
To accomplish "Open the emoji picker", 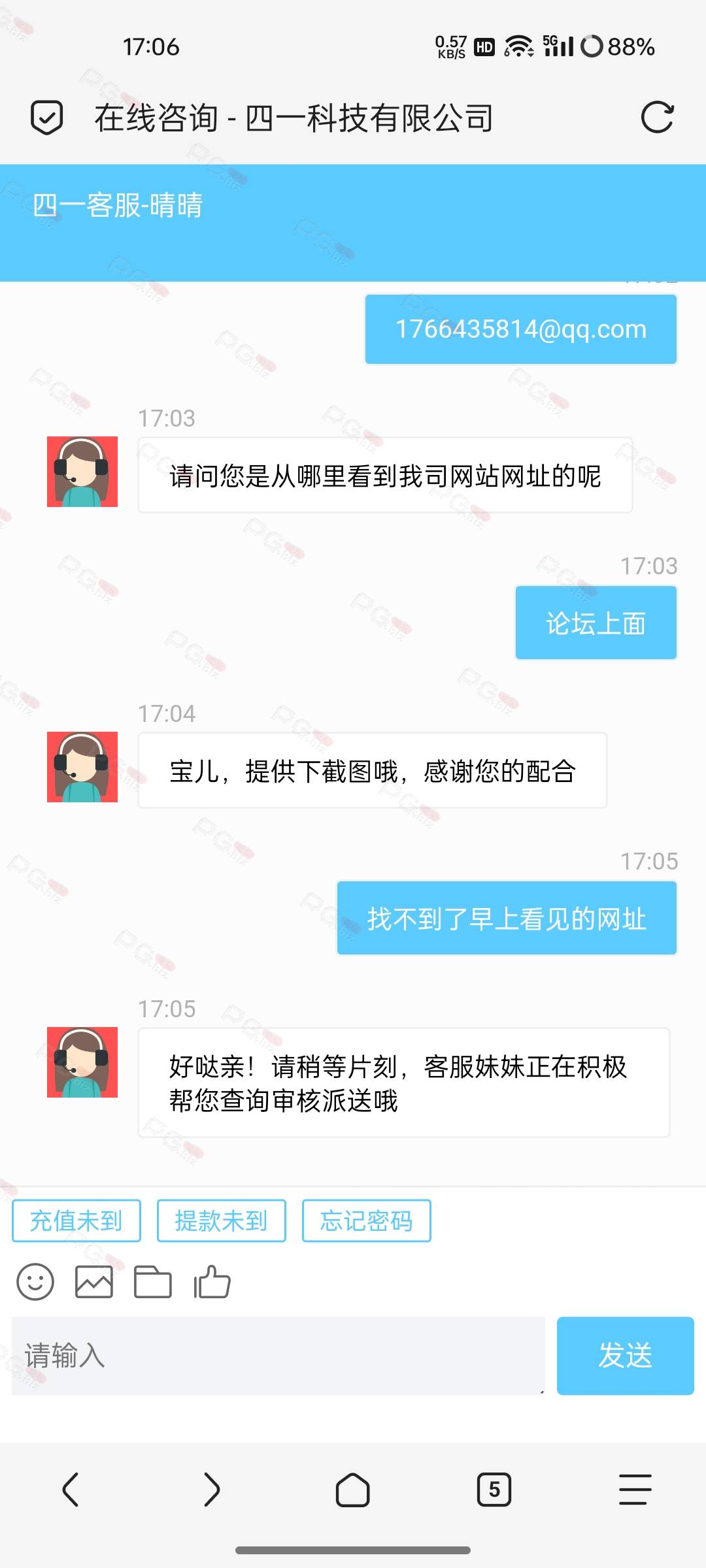I will [x=35, y=1282].
